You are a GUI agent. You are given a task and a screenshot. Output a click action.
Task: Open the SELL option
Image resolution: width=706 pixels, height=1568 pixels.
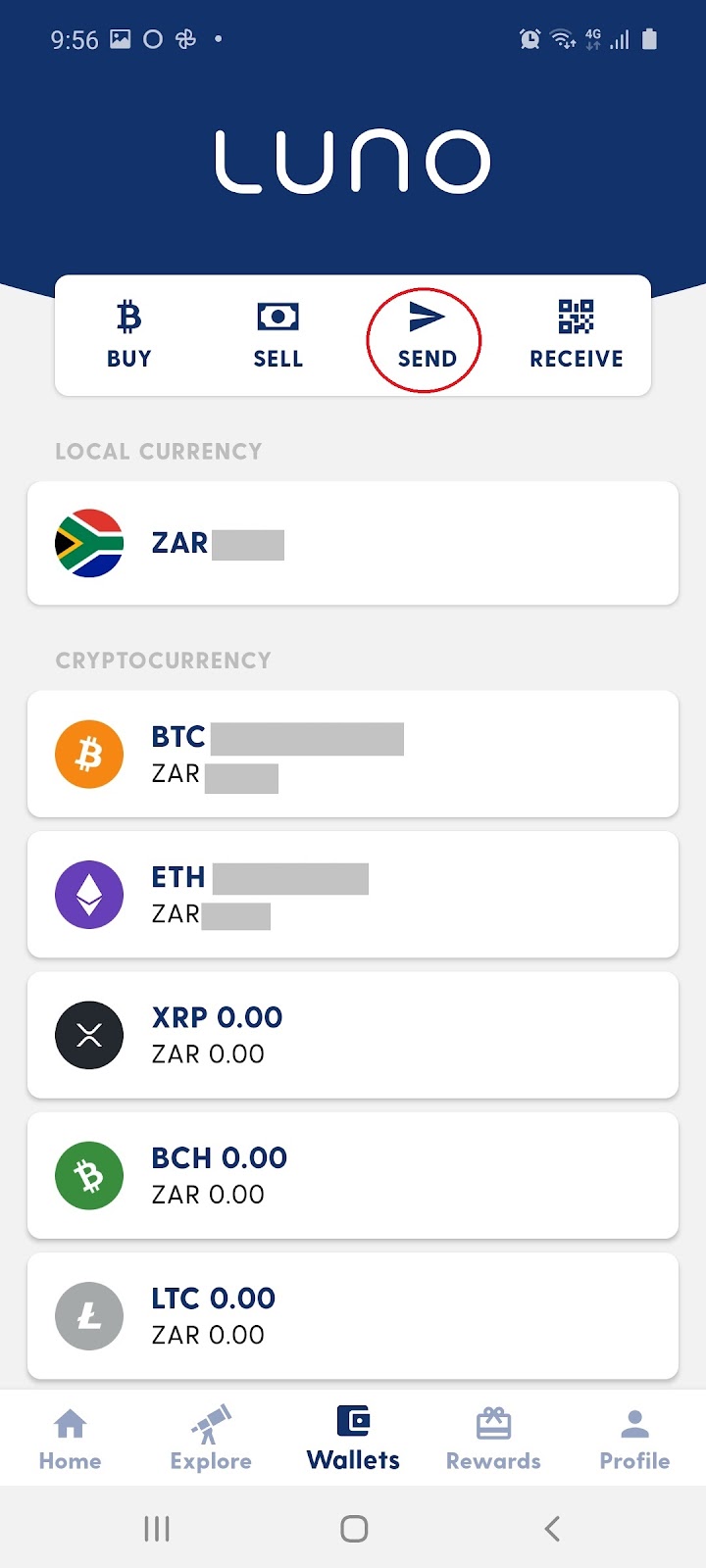click(x=278, y=336)
